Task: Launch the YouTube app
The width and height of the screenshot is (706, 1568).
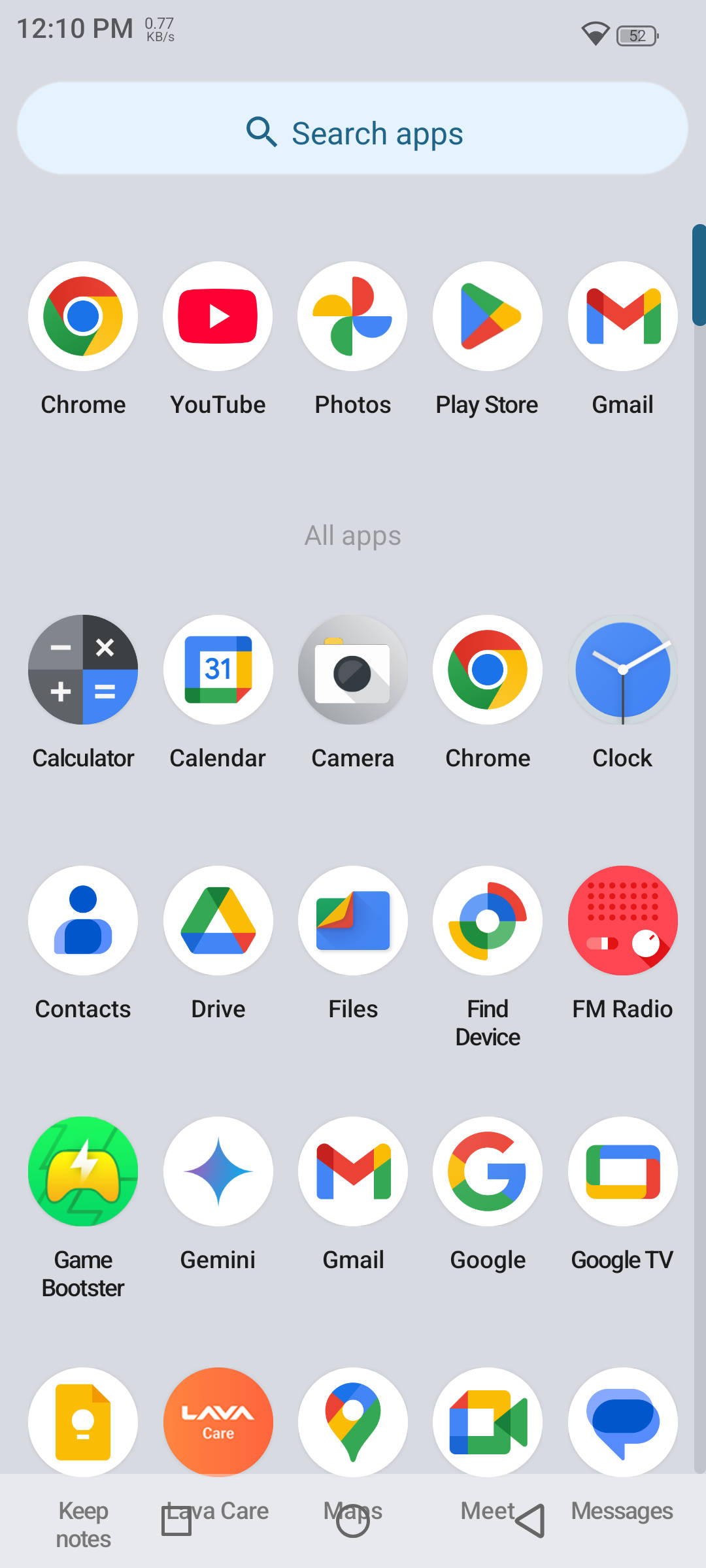Action: click(218, 316)
